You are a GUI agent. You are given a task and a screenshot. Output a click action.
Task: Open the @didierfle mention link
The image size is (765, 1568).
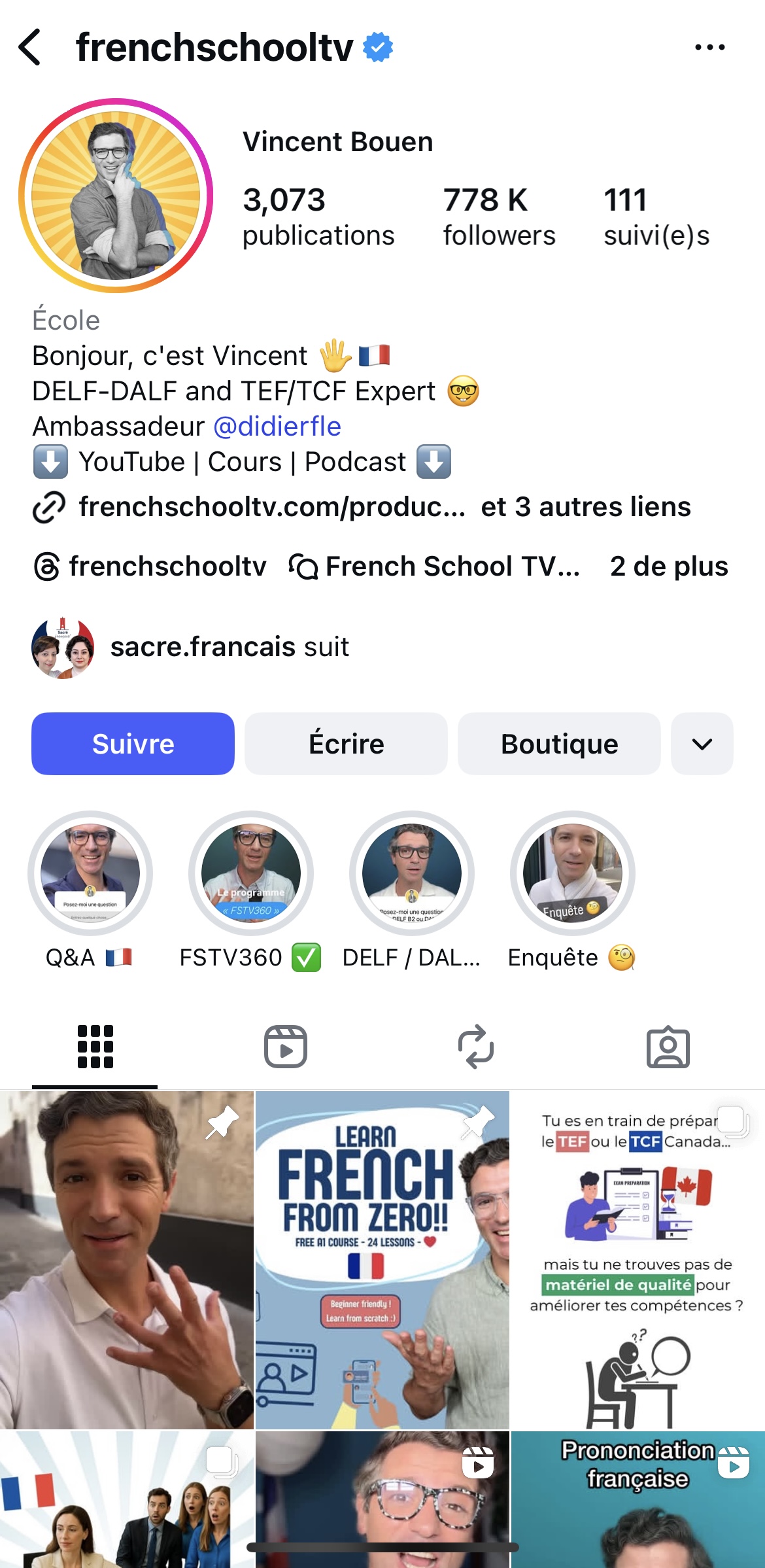[x=277, y=427]
